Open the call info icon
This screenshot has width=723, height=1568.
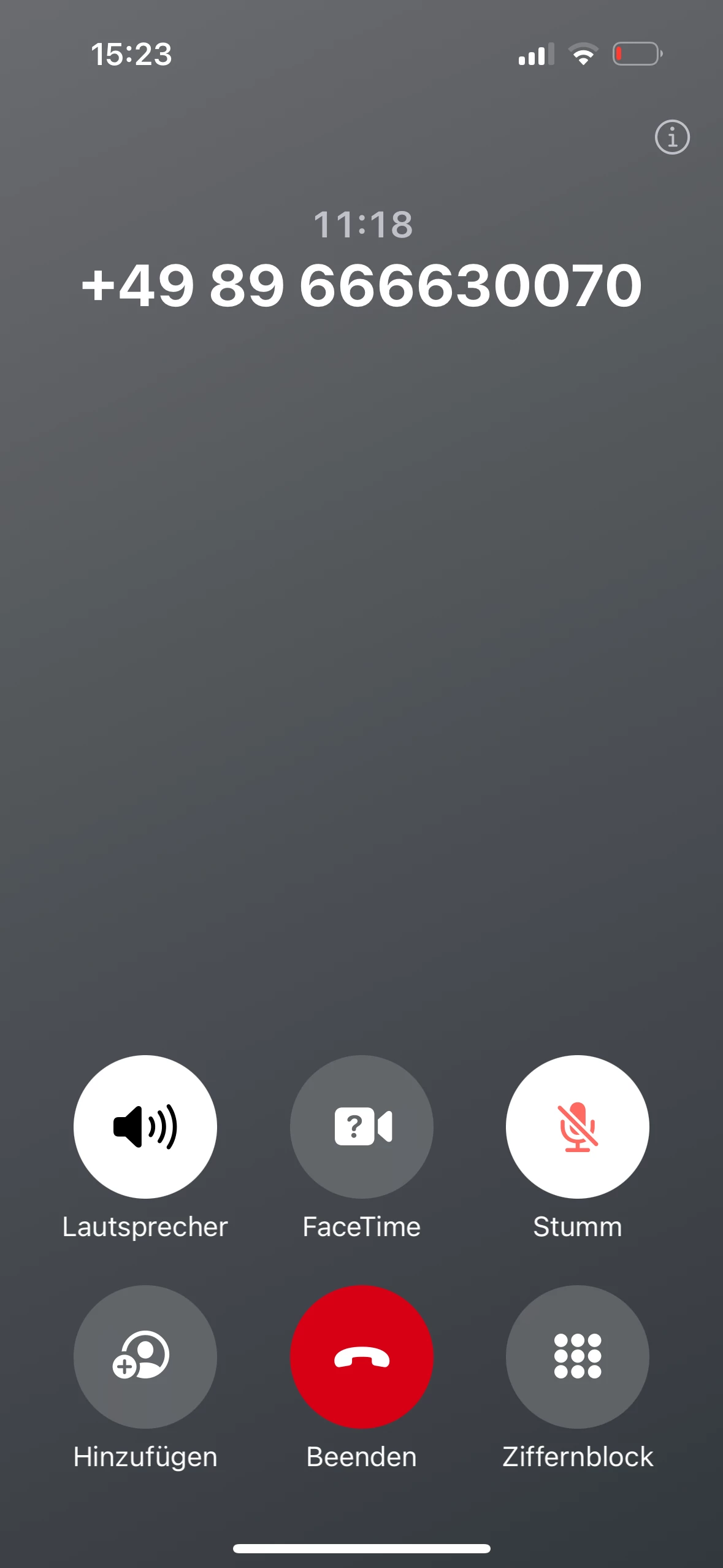tap(672, 137)
